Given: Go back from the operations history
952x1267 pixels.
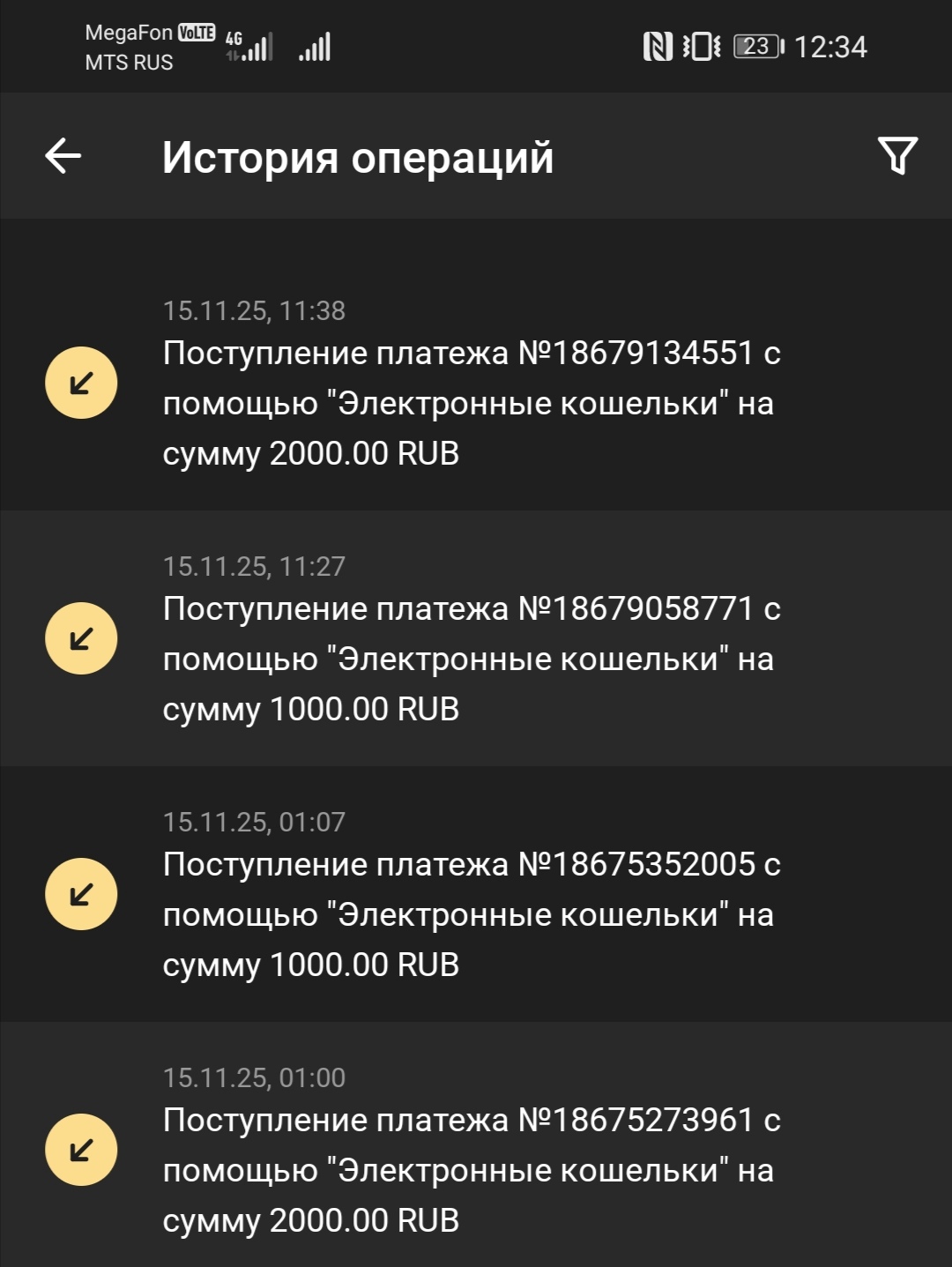Looking at the screenshot, I should click(63, 157).
